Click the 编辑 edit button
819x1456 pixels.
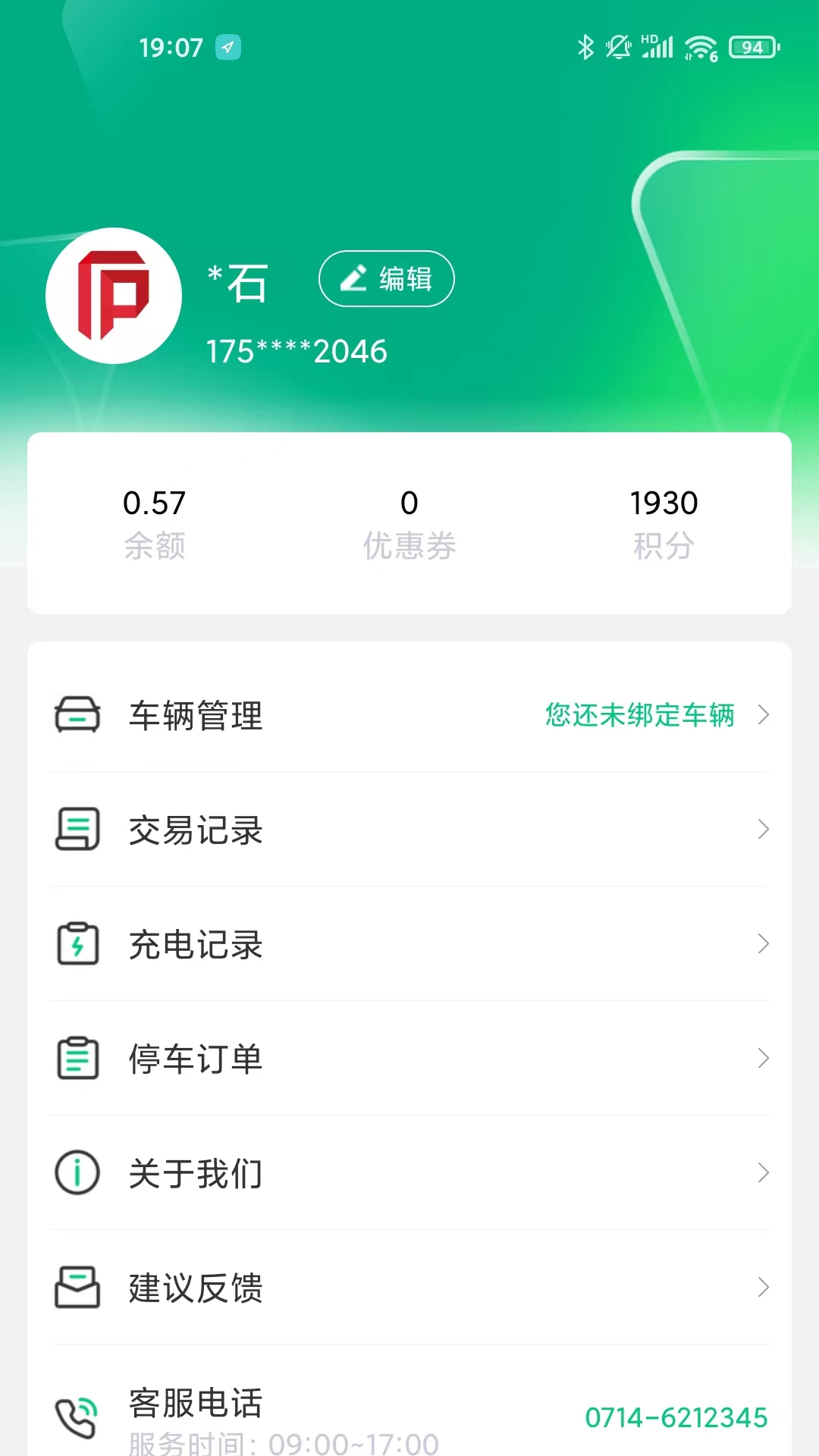tap(386, 279)
